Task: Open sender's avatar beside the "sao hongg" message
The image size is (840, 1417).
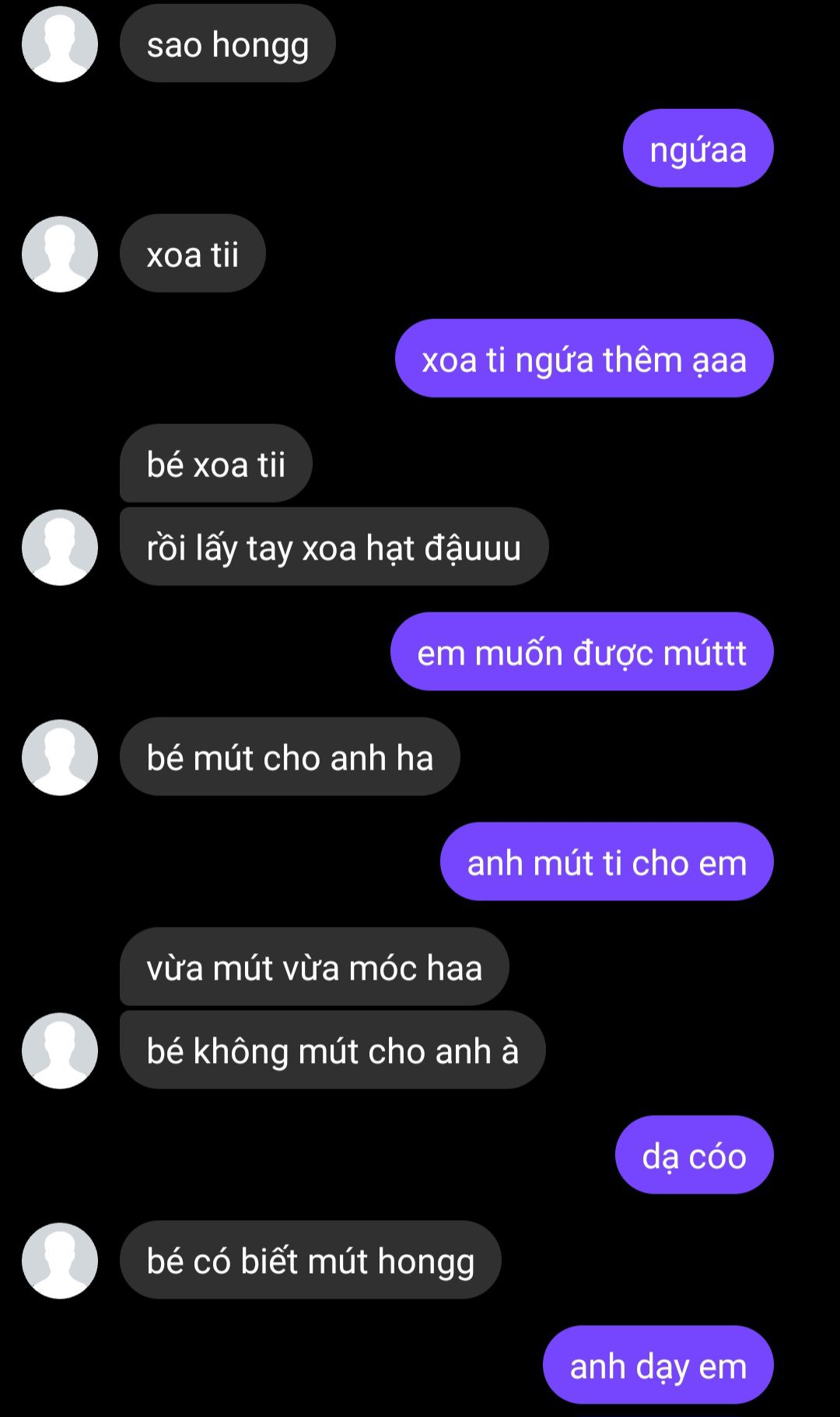Action: 60,44
